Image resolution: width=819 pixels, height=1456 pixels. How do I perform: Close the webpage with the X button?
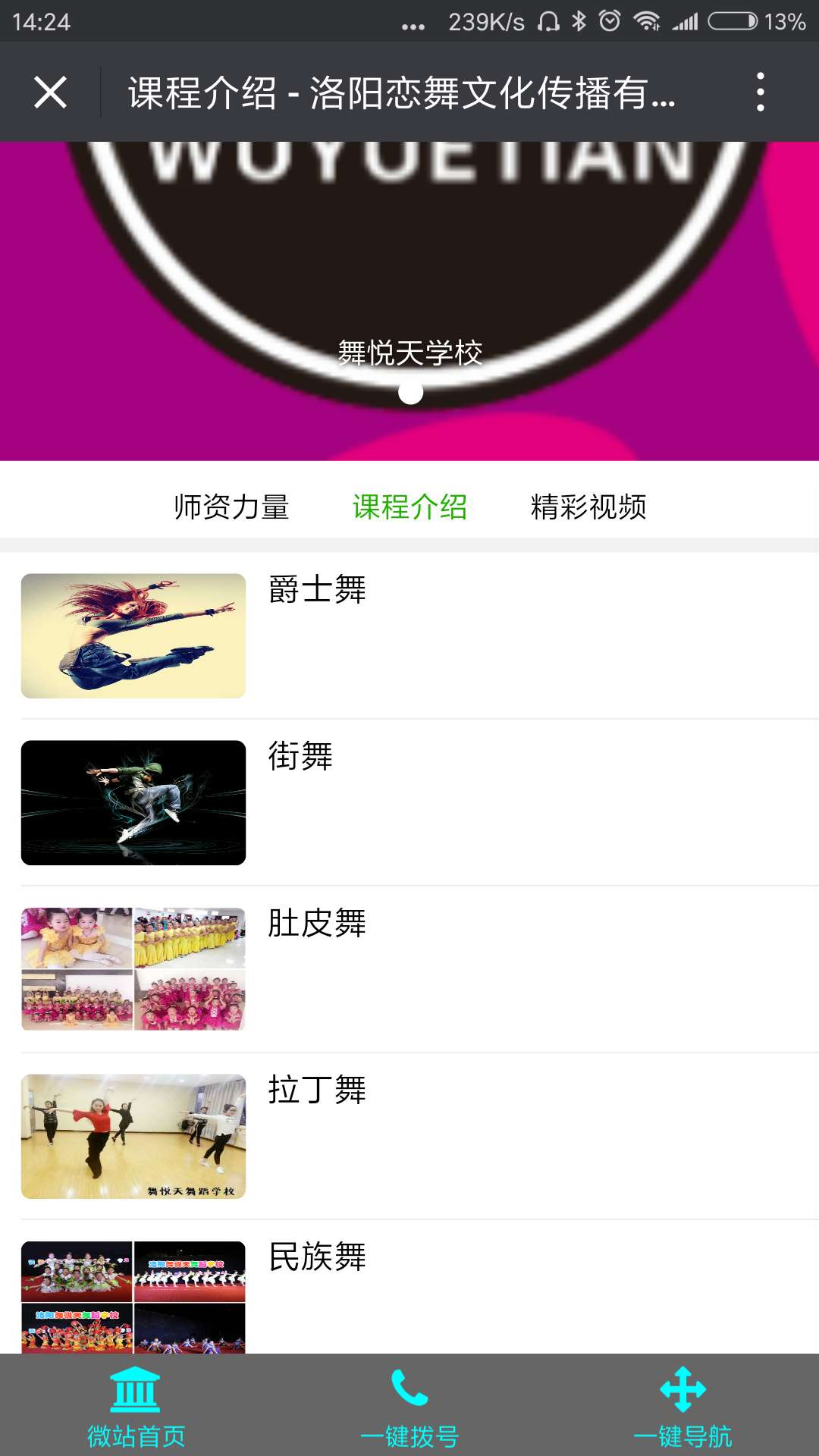pos(50,91)
